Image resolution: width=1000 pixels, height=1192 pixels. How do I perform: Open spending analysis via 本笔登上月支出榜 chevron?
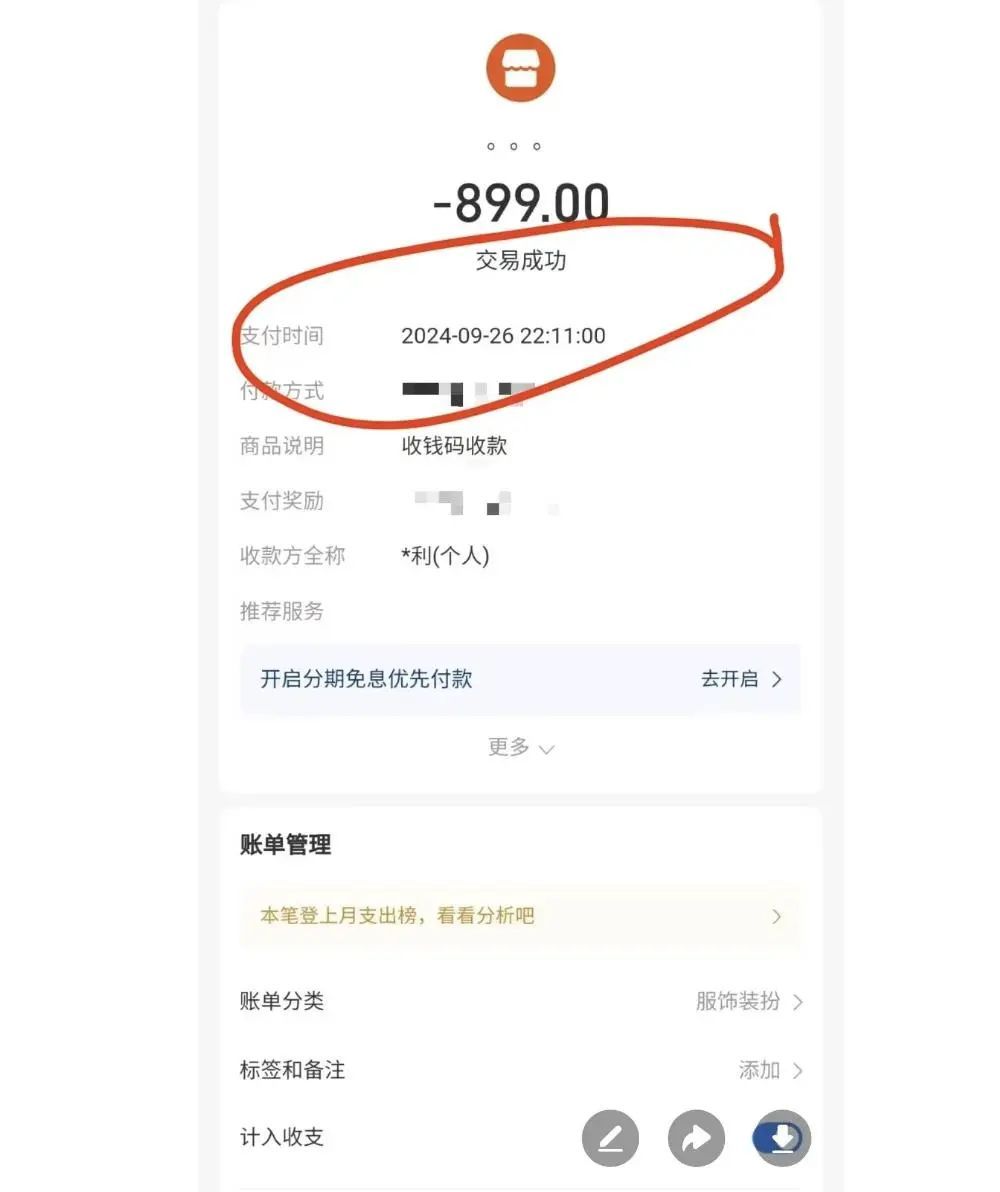pos(775,916)
